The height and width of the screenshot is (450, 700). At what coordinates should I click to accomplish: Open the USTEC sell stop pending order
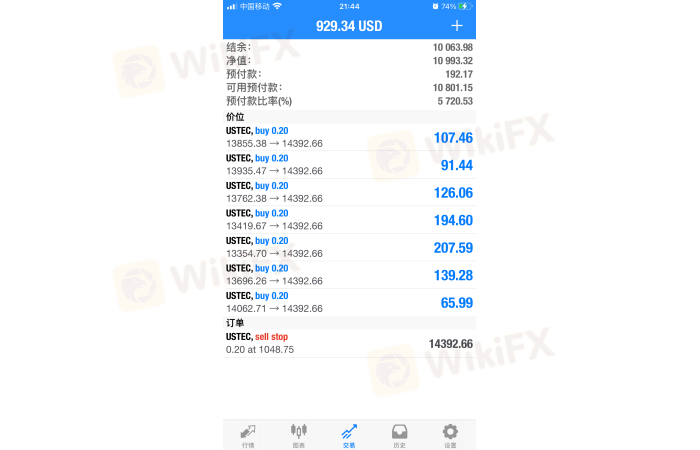click(x=349, y=343)
